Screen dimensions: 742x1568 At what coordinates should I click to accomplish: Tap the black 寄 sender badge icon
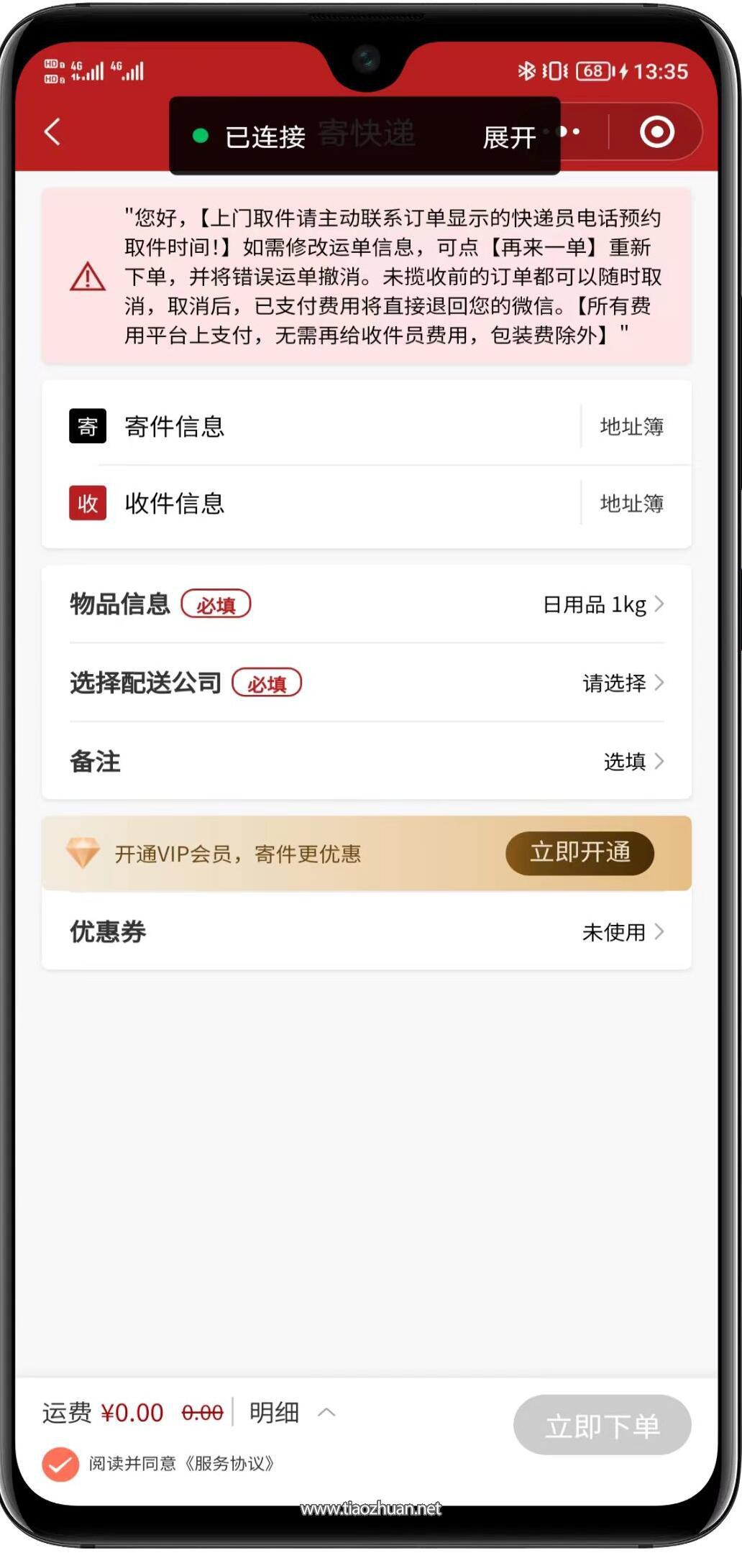coord(87,427)
